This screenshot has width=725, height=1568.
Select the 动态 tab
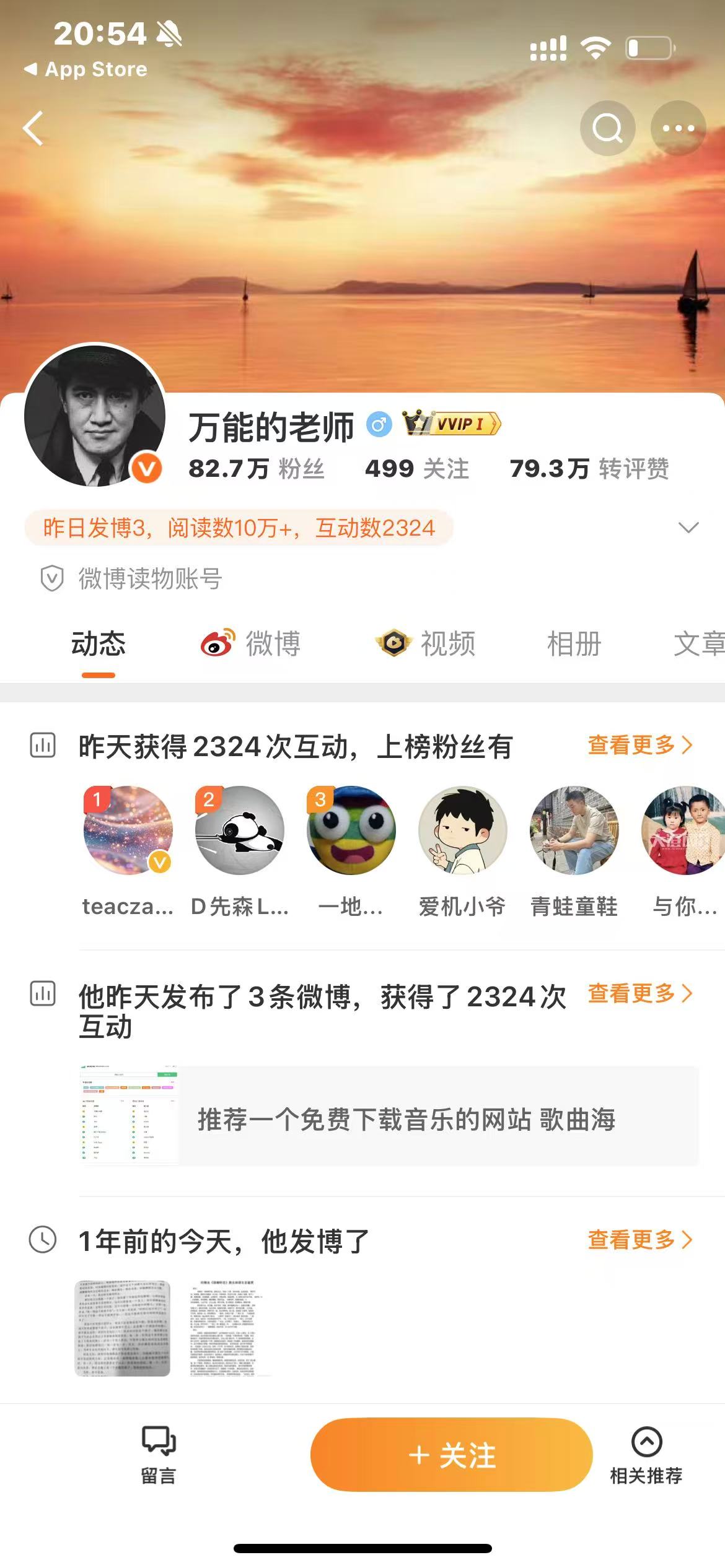coord(99,643)
